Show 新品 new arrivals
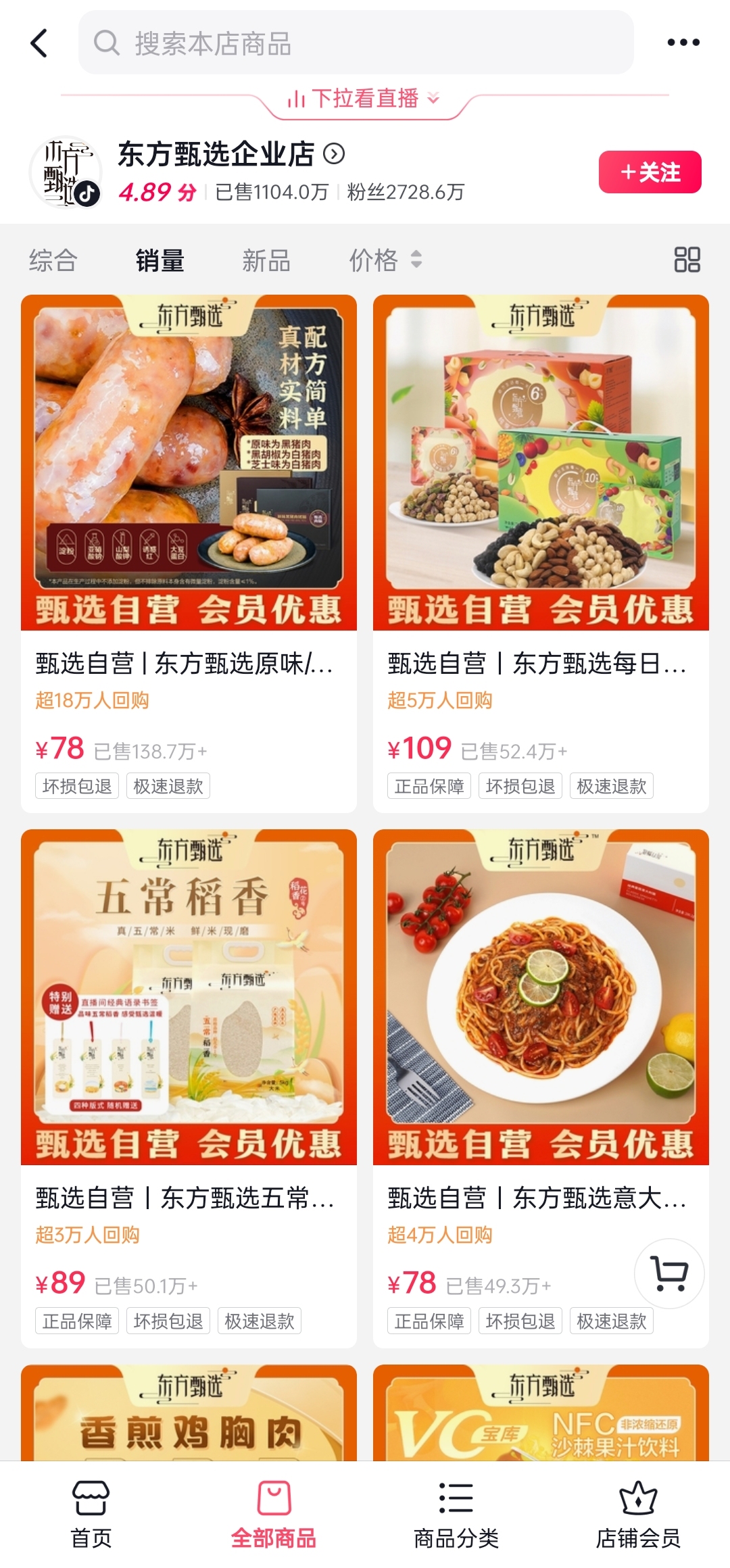Viewport: 730px width, 1568px height. (266, 260)
